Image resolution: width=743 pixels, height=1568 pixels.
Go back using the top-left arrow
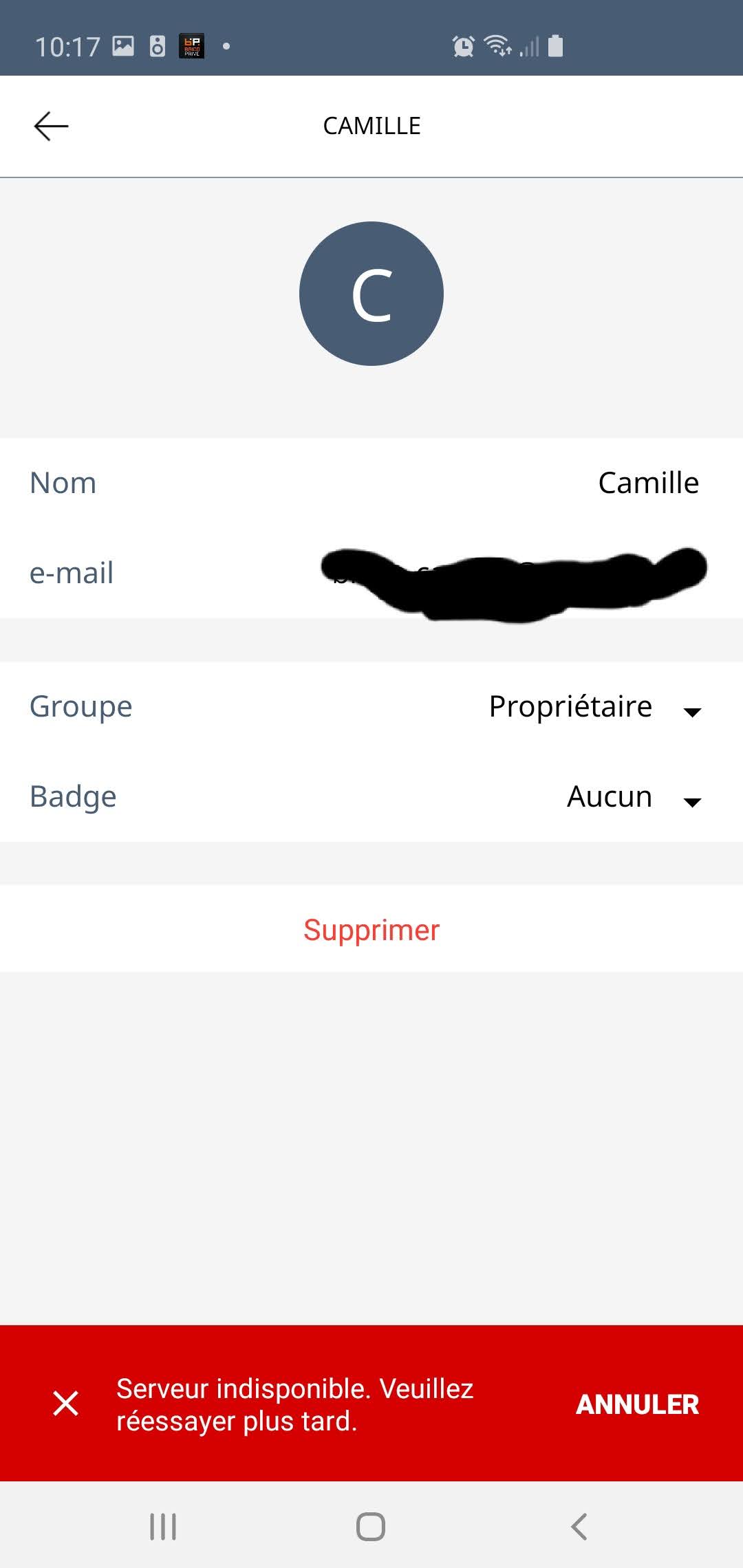point(52,127)
